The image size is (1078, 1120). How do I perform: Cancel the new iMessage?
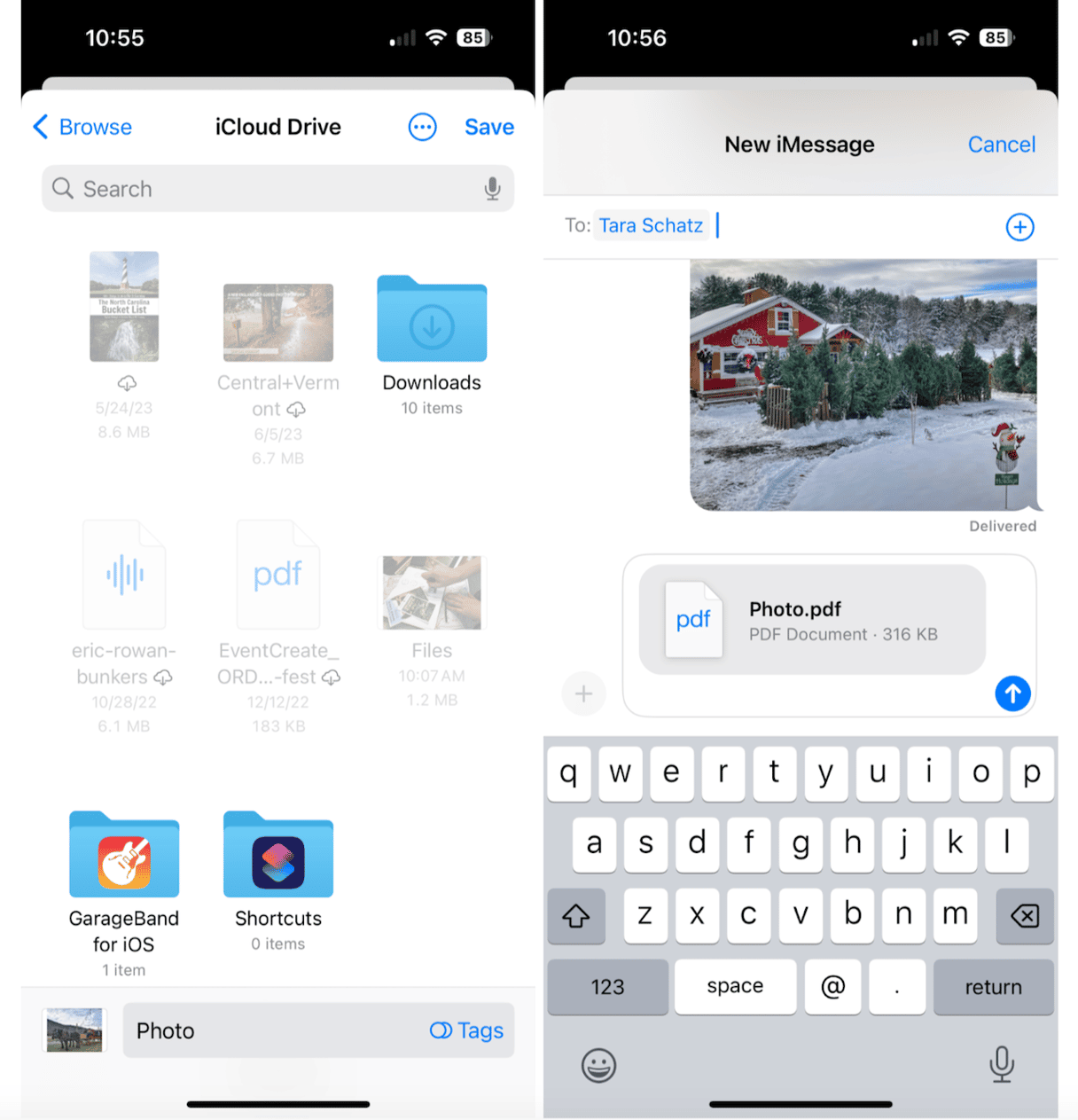pos(1001,145)
